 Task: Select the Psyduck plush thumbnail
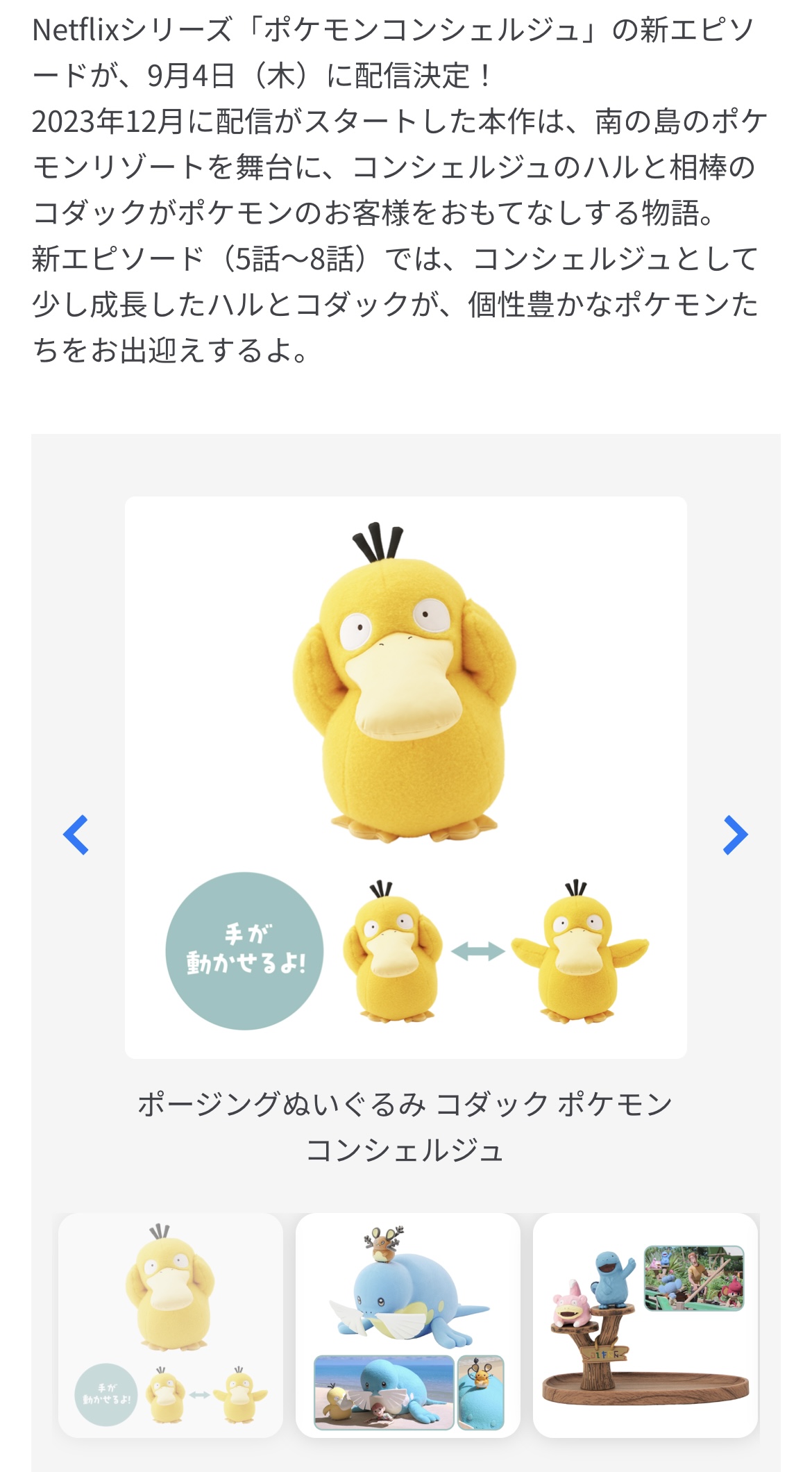click(171, 1325)
